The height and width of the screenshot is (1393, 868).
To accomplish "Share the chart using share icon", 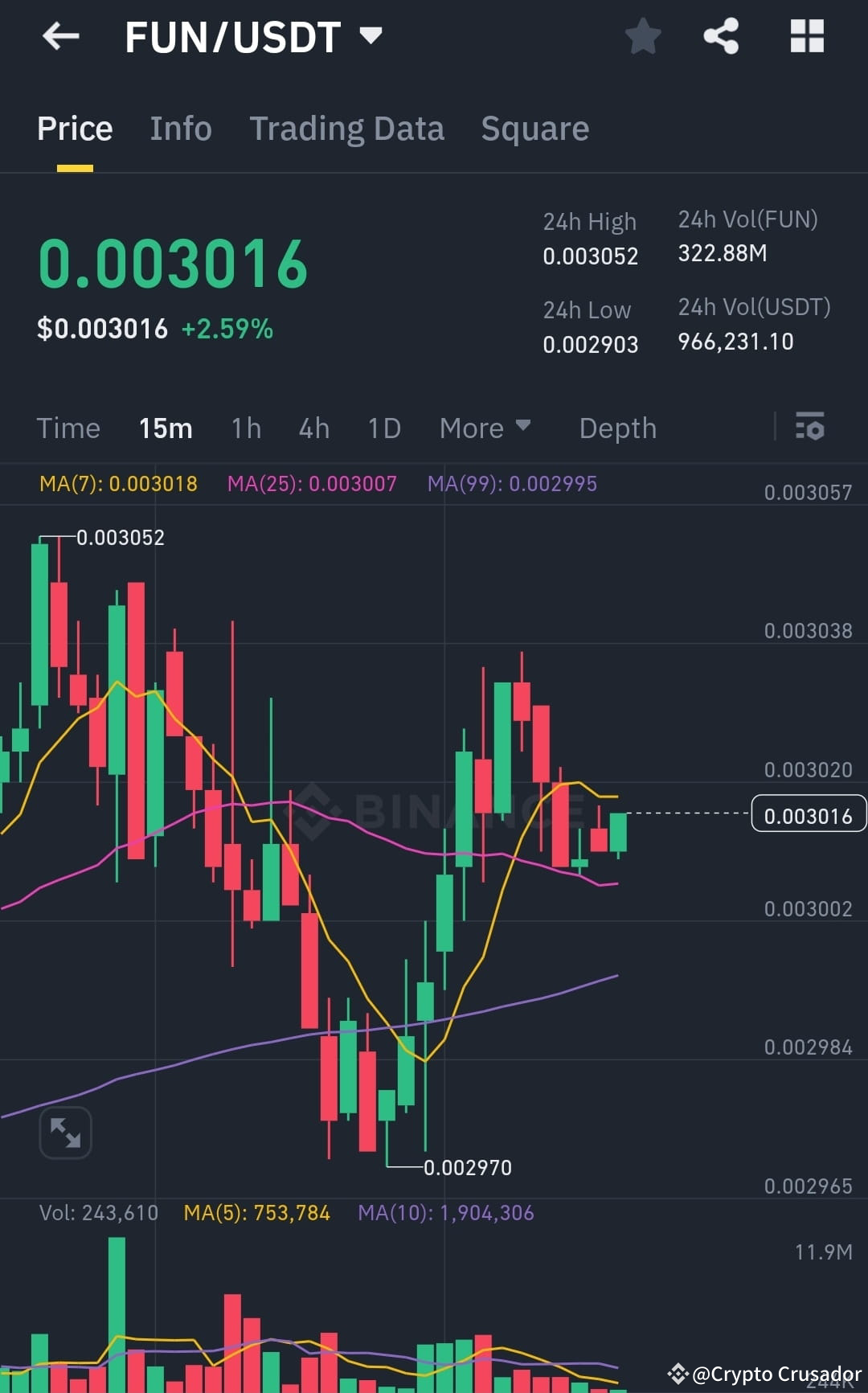I will [721, 35].
